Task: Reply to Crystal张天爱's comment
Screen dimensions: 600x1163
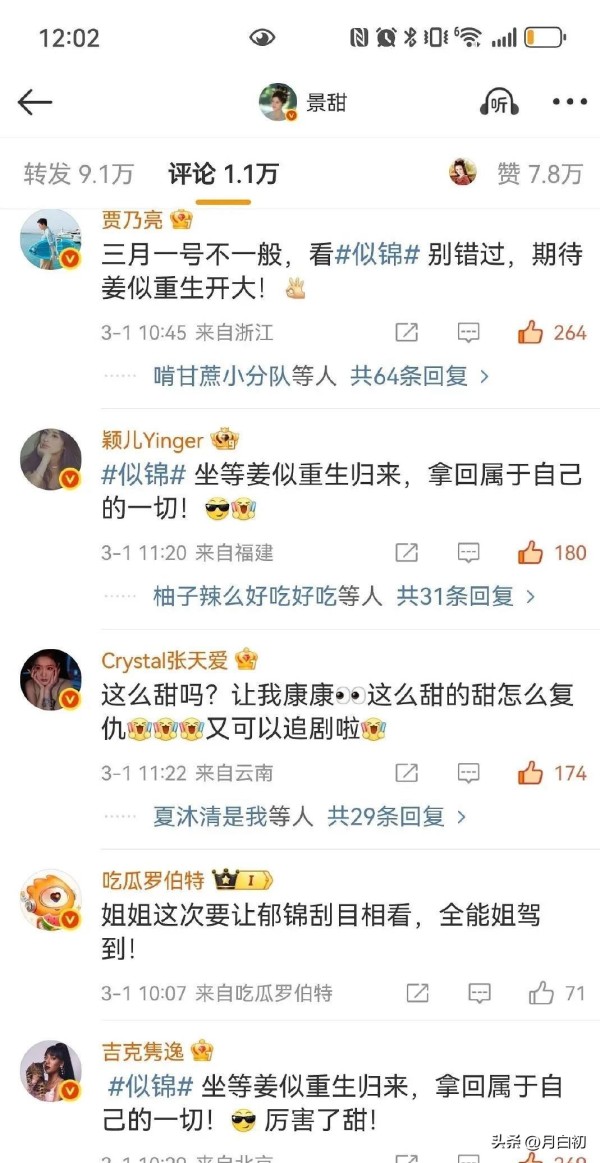Action: click(468, 773)
